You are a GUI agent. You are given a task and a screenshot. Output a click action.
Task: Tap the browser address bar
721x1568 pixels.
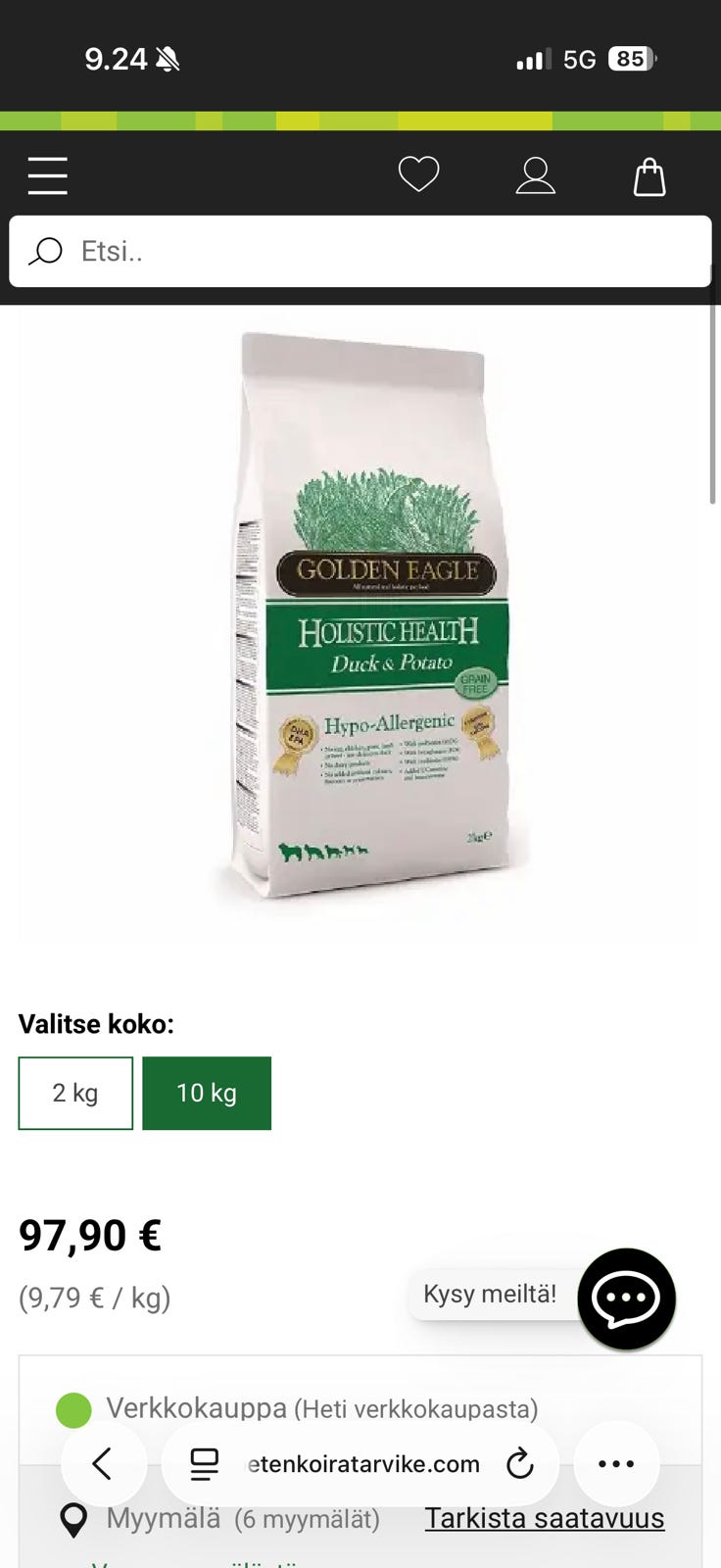(362, 1464)
